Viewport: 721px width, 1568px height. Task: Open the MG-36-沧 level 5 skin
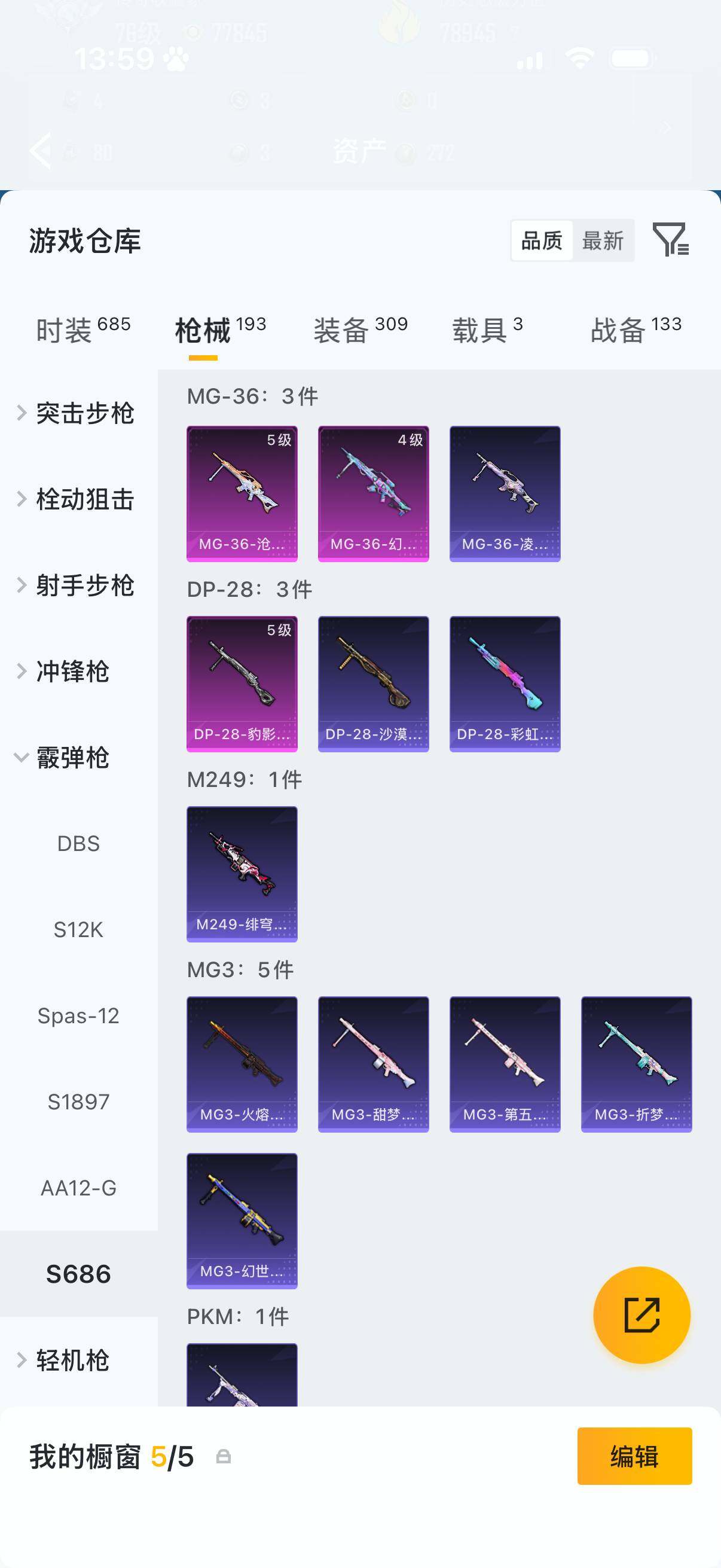[x=242, y=493]
